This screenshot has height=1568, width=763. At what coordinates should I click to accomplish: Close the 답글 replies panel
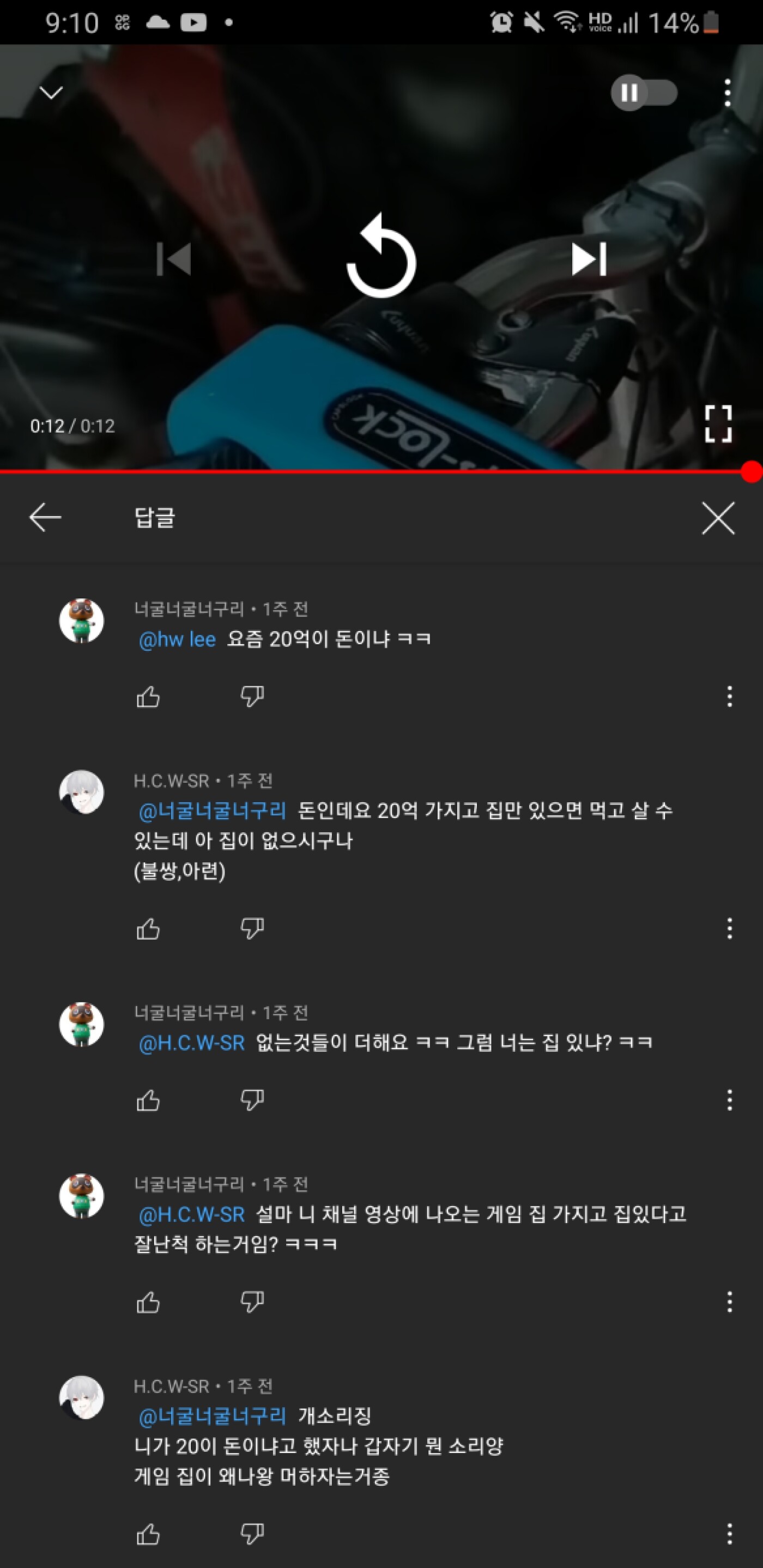pyautogui.click(x=718, y=518)
